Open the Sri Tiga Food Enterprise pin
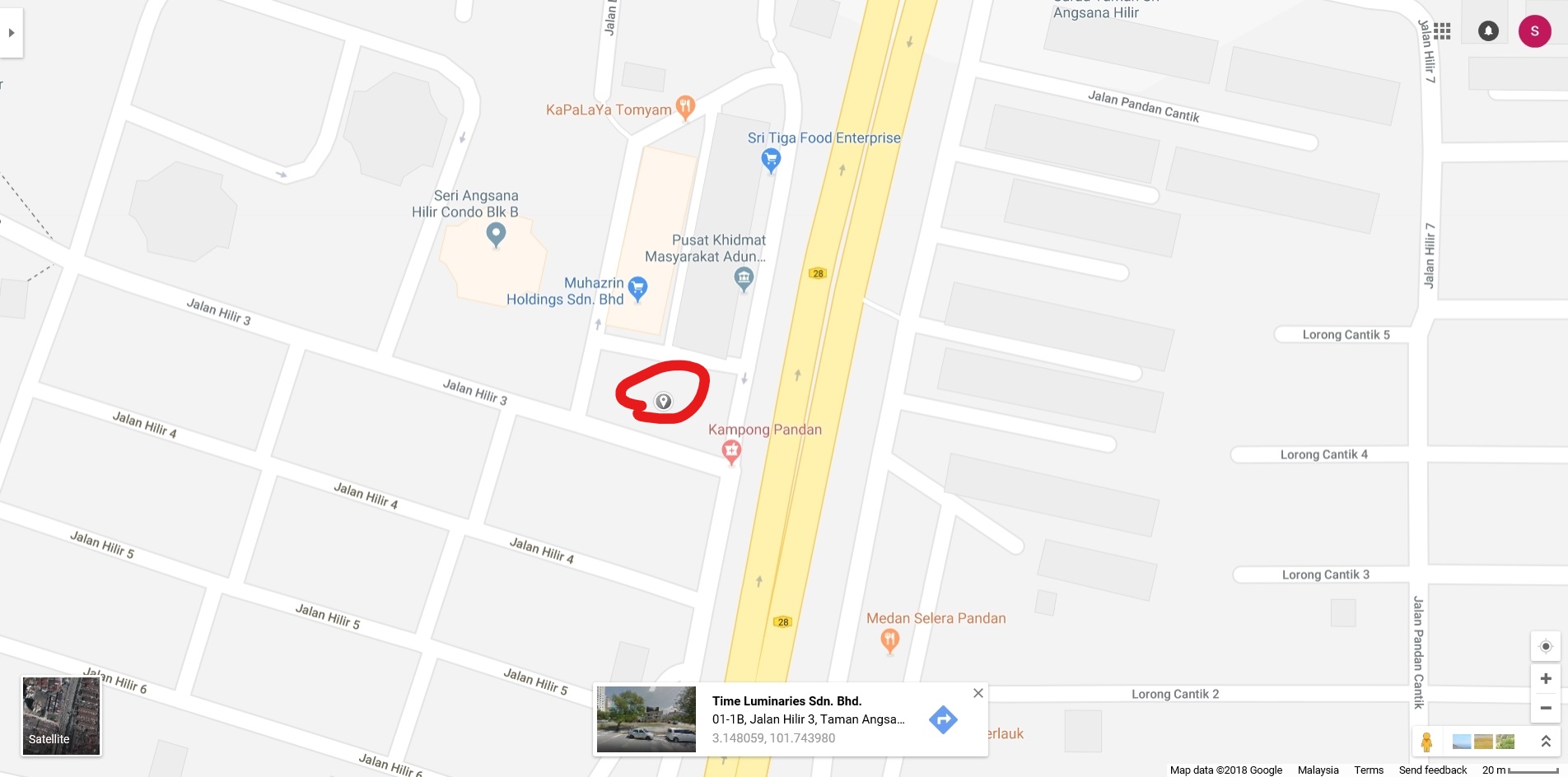This screenshot has width=1568, height=777. 771,161
